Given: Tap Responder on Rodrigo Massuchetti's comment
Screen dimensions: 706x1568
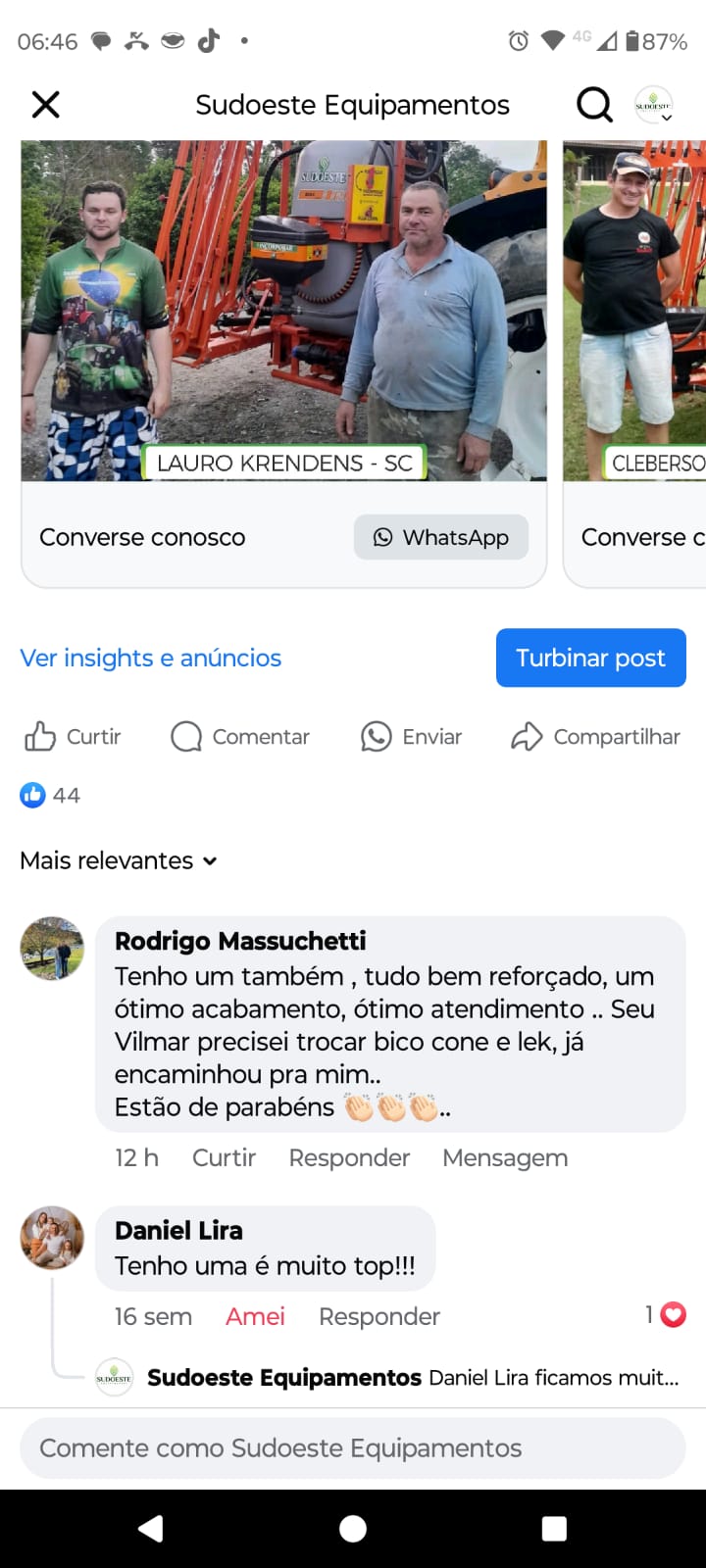Looking at the screenshot, I should click(x=349, y=1157).
